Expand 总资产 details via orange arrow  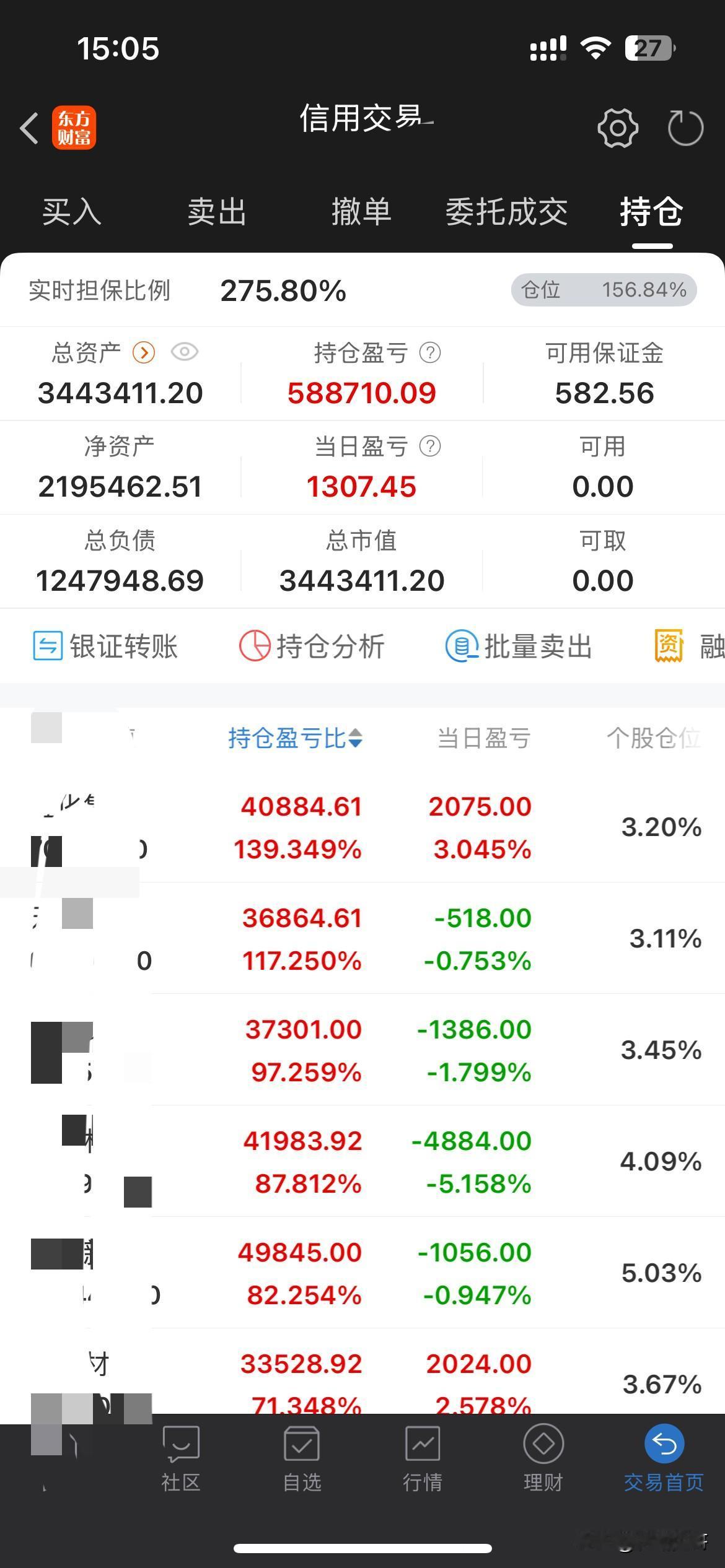pyautogui.click(x=144, y=352)
